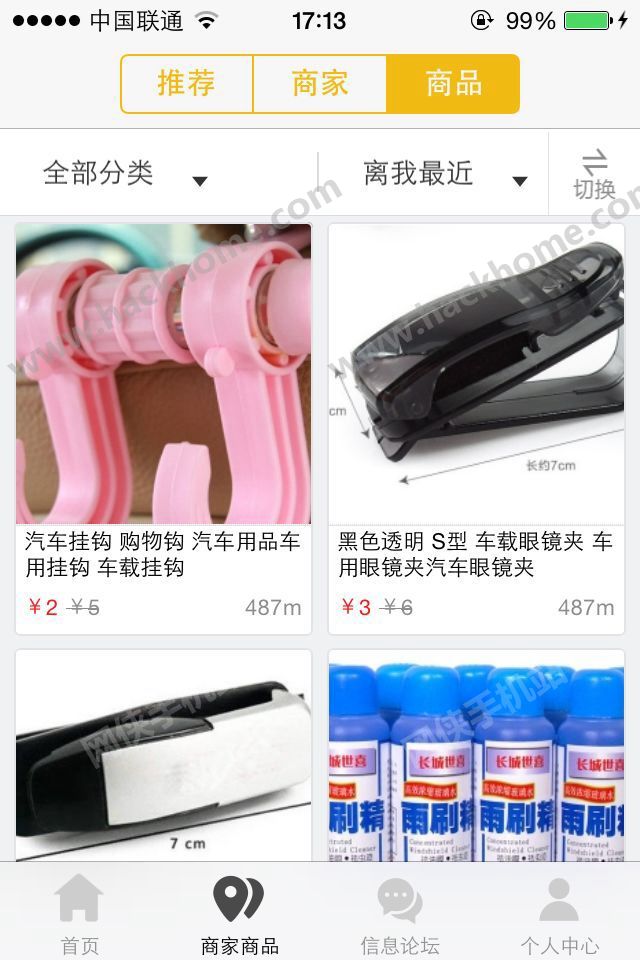View the 黑色透明 S型 车载眼镜夹 product

476,428
